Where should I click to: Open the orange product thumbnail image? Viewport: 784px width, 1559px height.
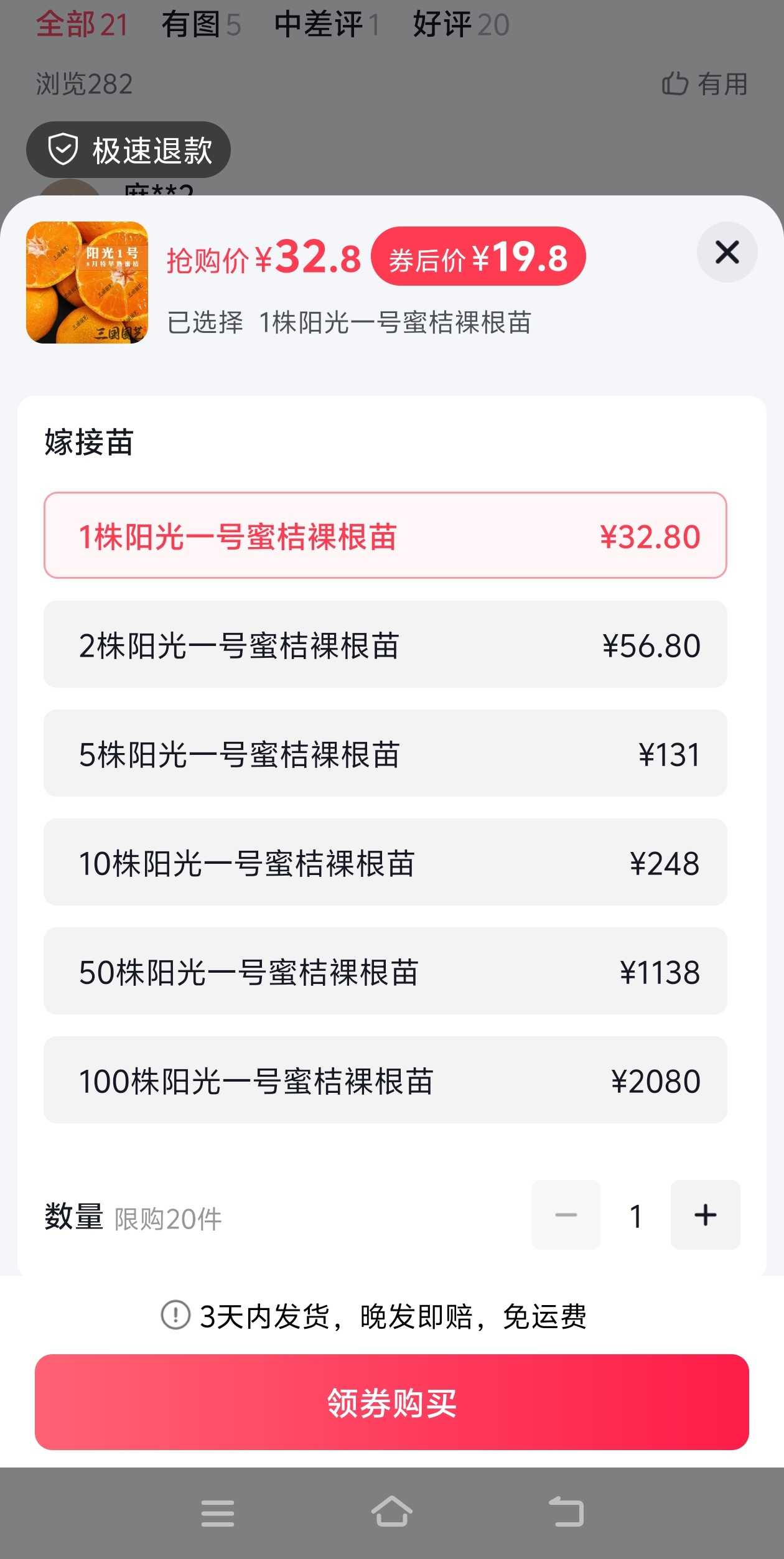(87, 283)
